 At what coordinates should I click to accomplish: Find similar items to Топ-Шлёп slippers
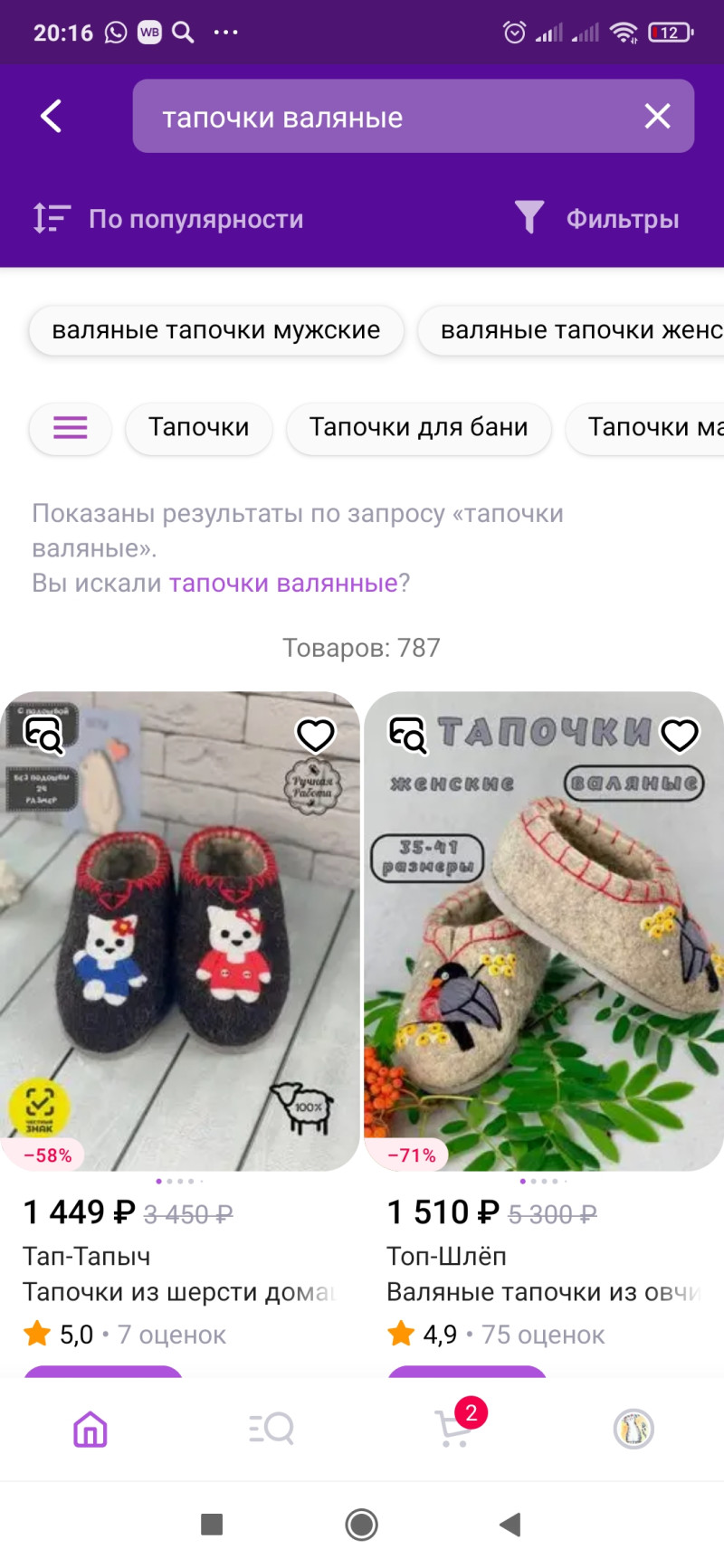406,734
